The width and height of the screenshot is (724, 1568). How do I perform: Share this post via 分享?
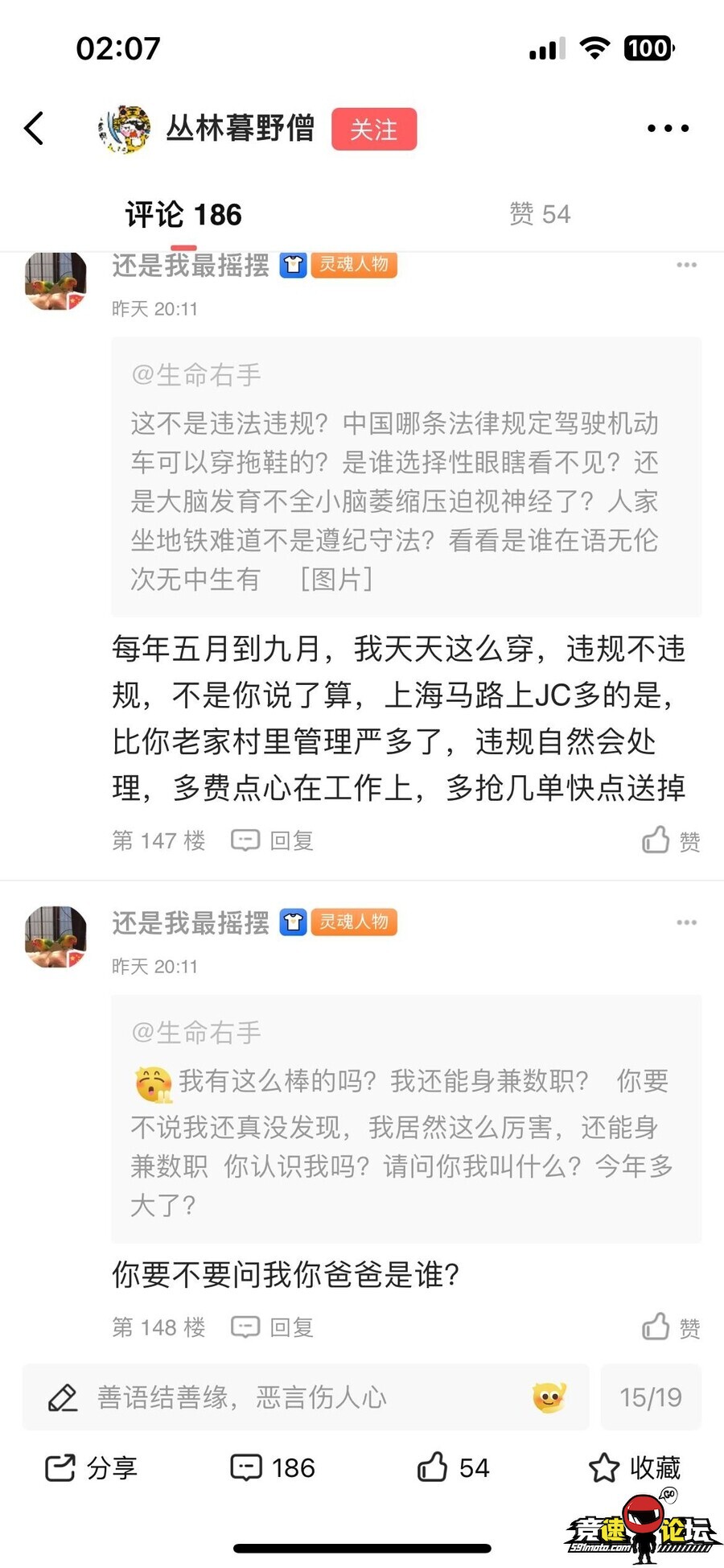pos(91,1467)
